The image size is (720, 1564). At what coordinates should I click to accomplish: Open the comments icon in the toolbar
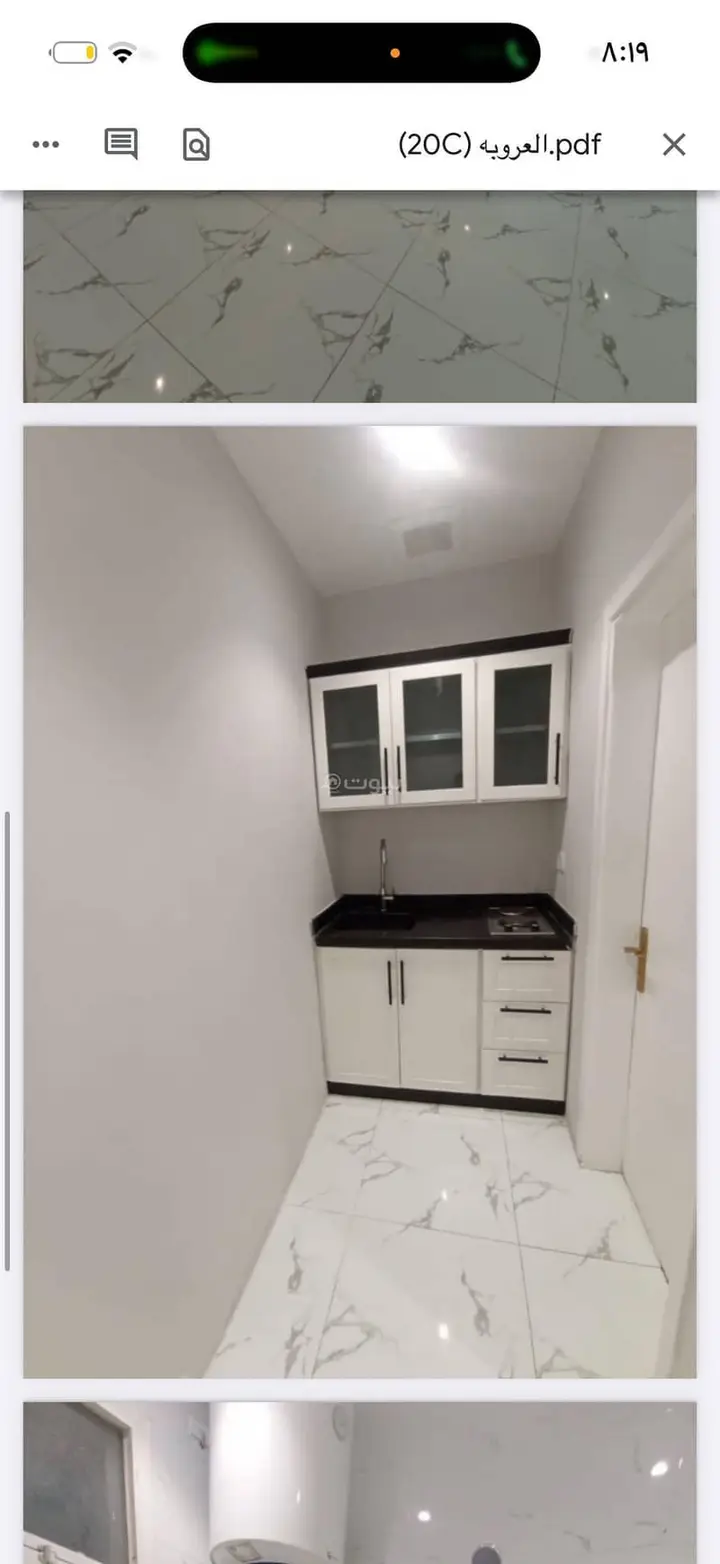coord(121,144)
